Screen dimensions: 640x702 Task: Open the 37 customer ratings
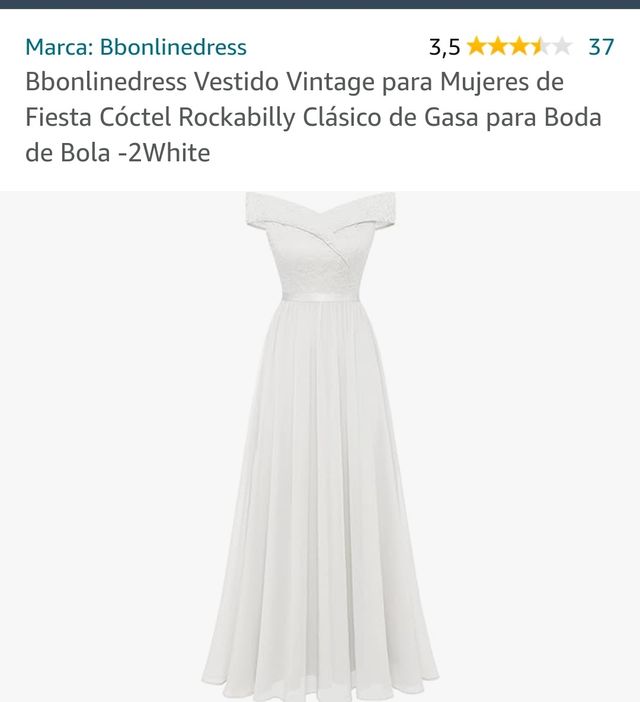tap(601, 47)
